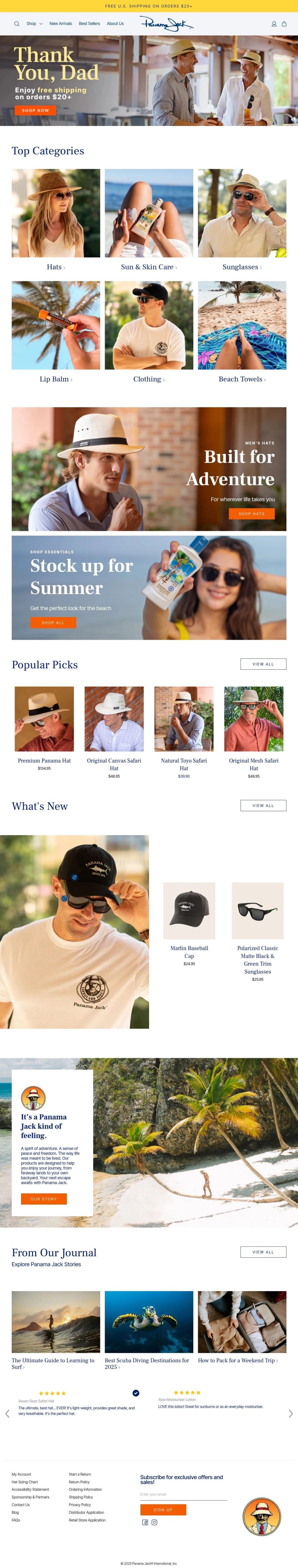298x1568 pixels.
Task: Read The Ultimate Guide to Learning to Surf
Action: 53,1363
